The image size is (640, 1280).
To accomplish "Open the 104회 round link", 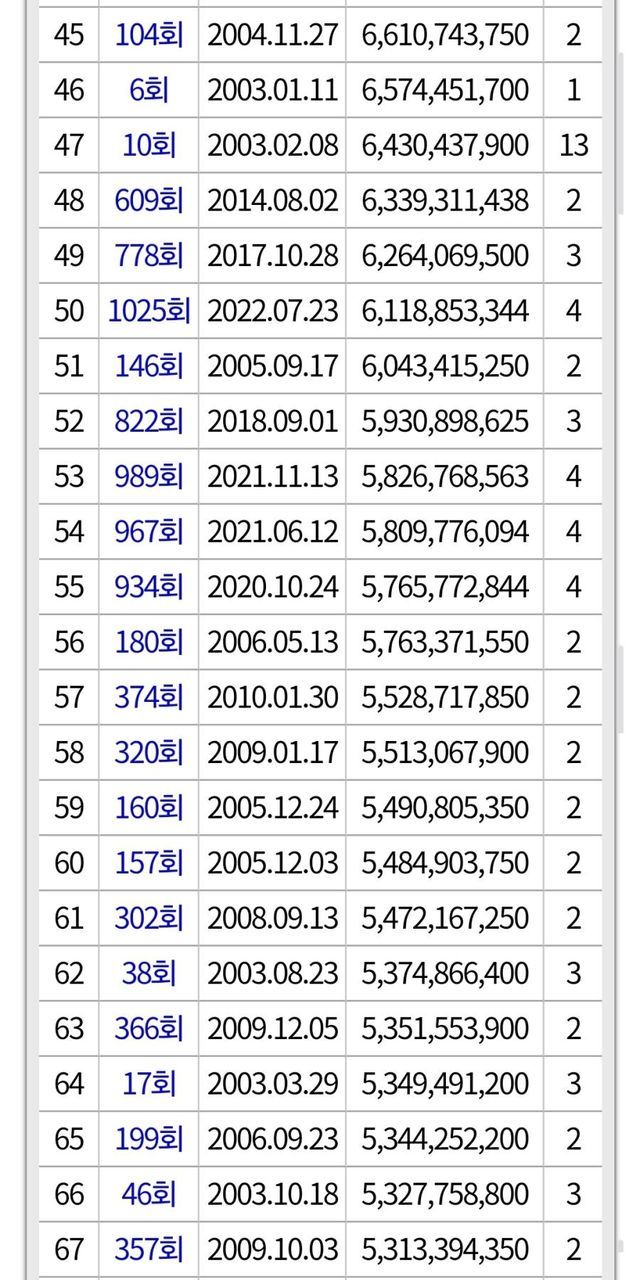I will click(149, 35).
